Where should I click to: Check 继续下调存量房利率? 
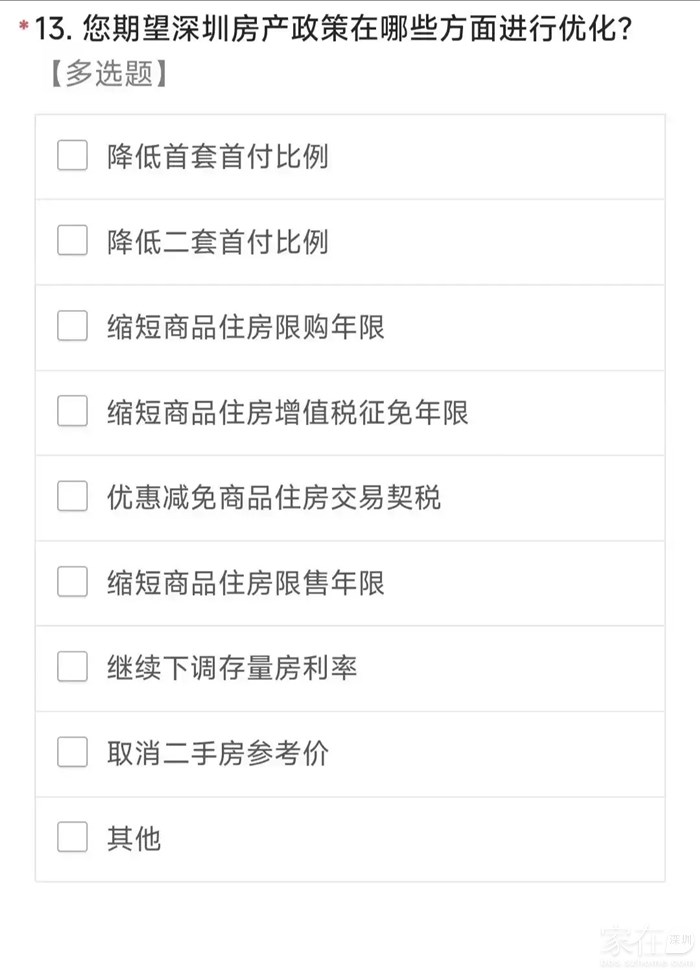click(73, 667)
